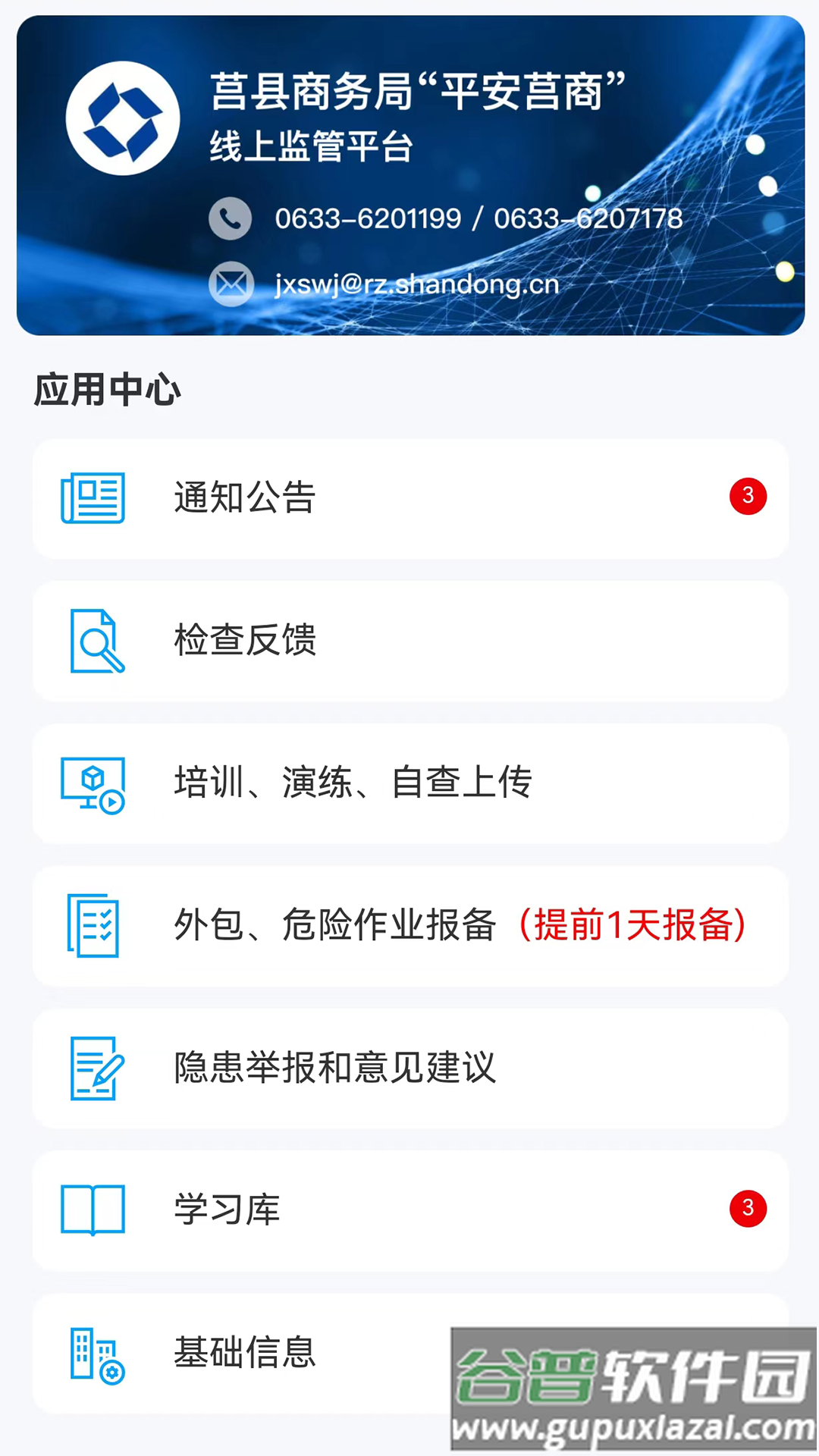Select the newspaper icon beside 通知公告
The width and height of the screenshot is (819, 1456).
(x=93, y=497)
